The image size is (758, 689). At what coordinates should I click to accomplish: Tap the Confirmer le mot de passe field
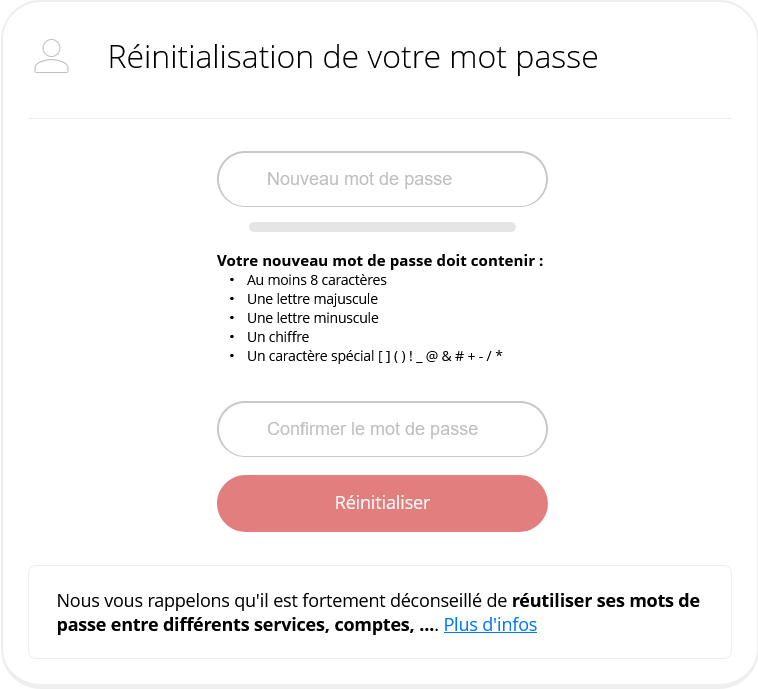[382, 429]
